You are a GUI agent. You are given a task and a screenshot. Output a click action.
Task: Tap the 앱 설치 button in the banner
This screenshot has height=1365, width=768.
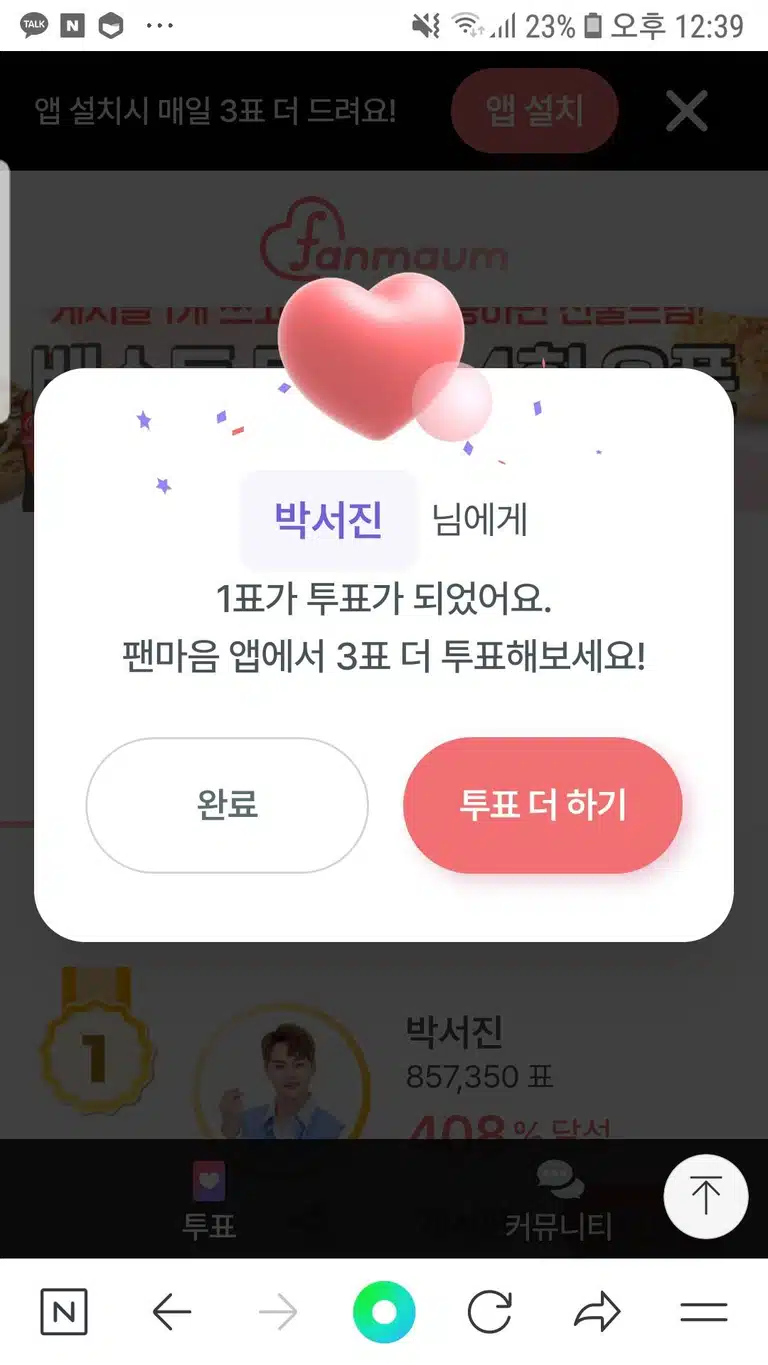(x=535, y=110)
